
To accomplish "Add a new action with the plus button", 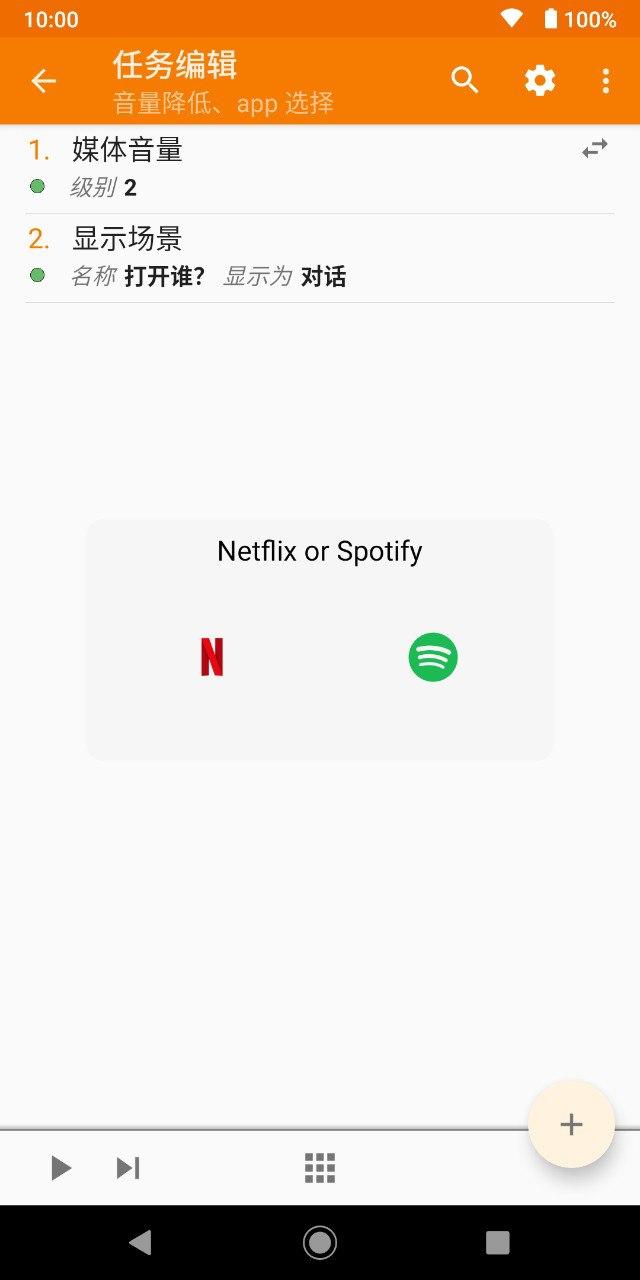I will pyautogui.click(x=571, y=1124).
